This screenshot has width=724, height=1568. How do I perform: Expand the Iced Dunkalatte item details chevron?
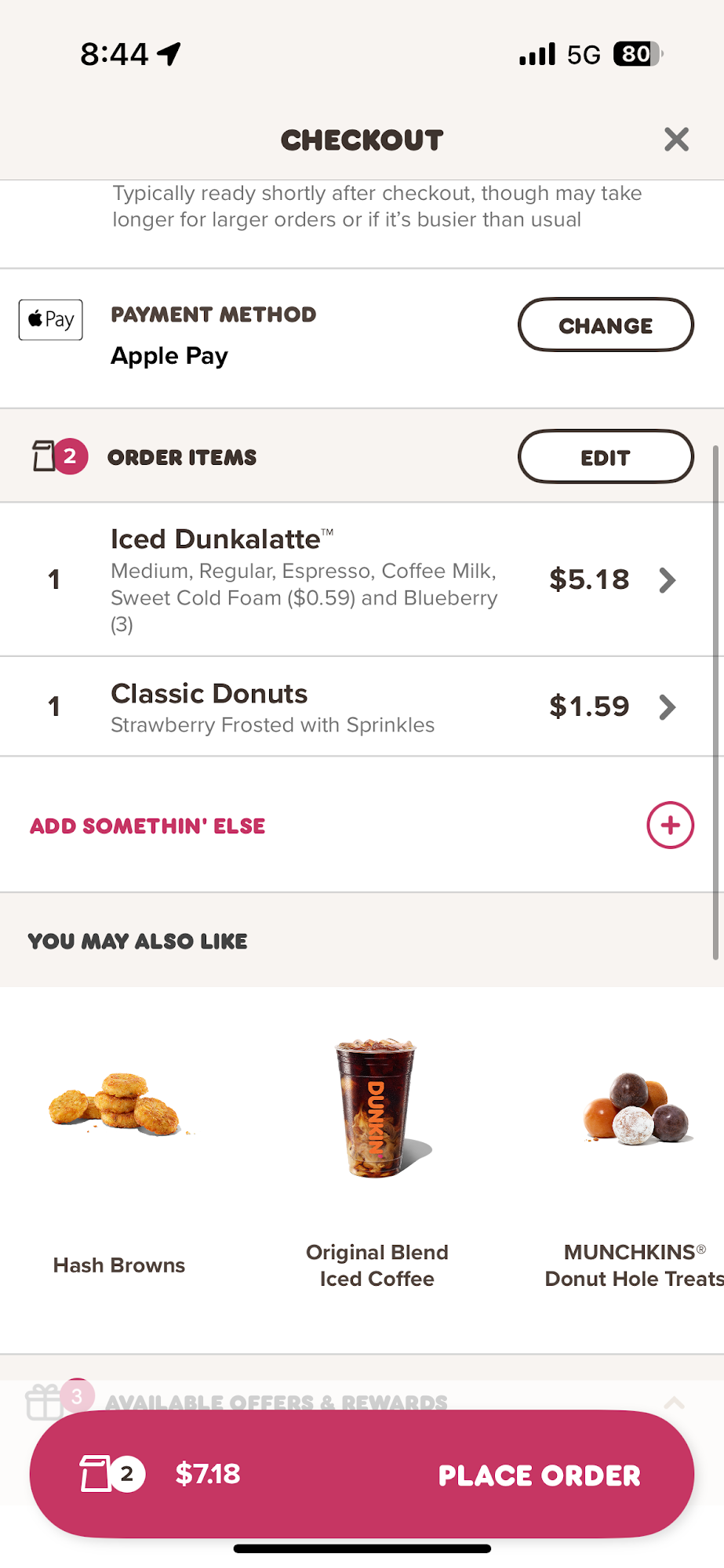pos(668,580)
